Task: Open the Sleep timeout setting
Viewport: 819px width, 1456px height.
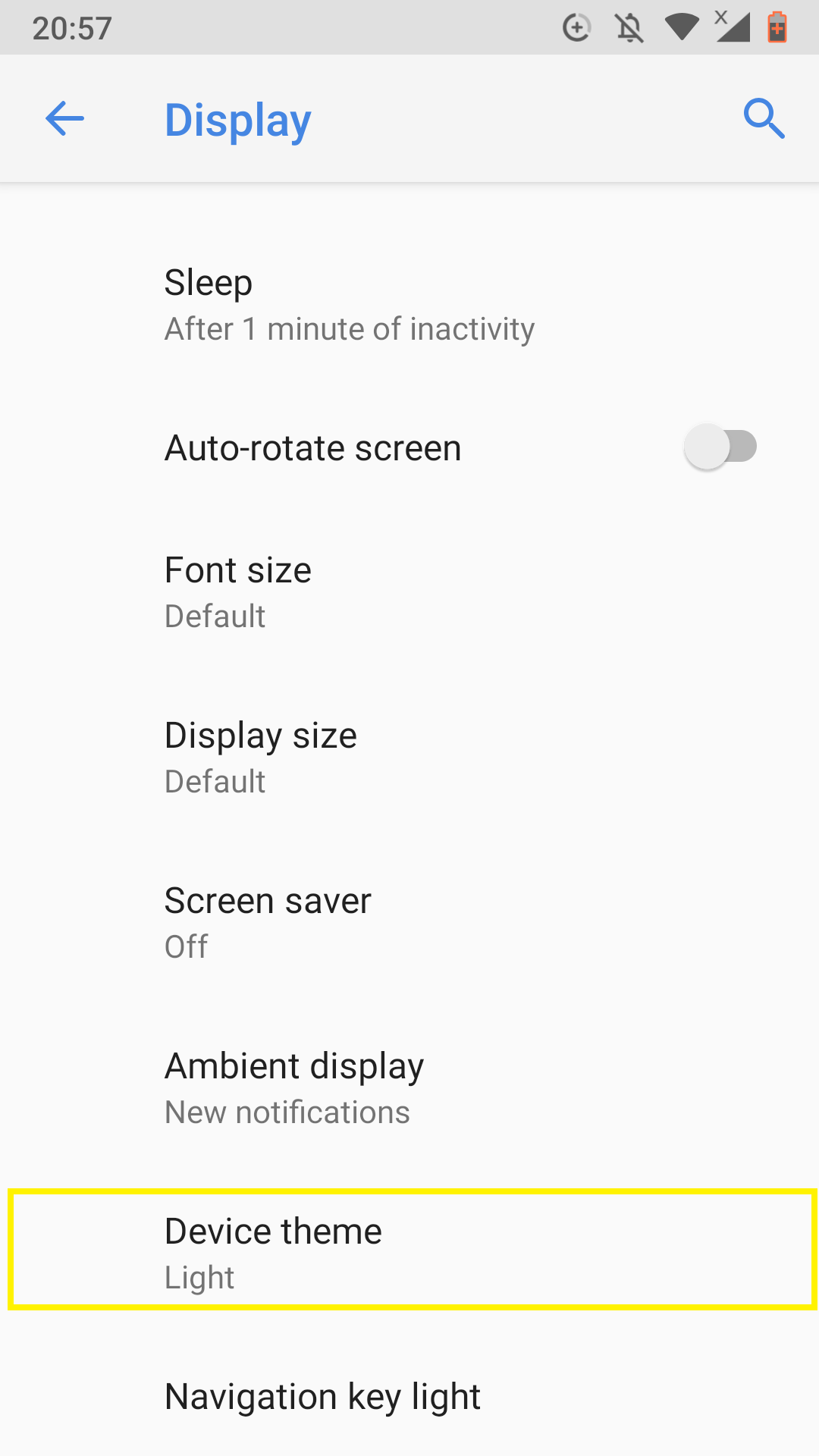Action: 409,305
